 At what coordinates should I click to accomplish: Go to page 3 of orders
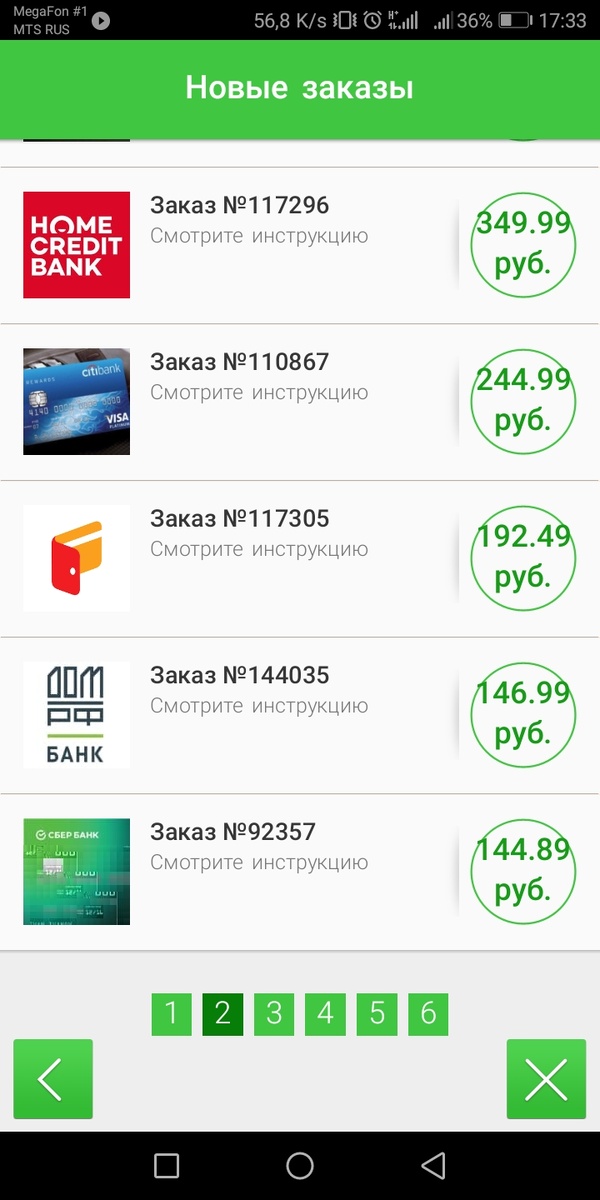274,1014
